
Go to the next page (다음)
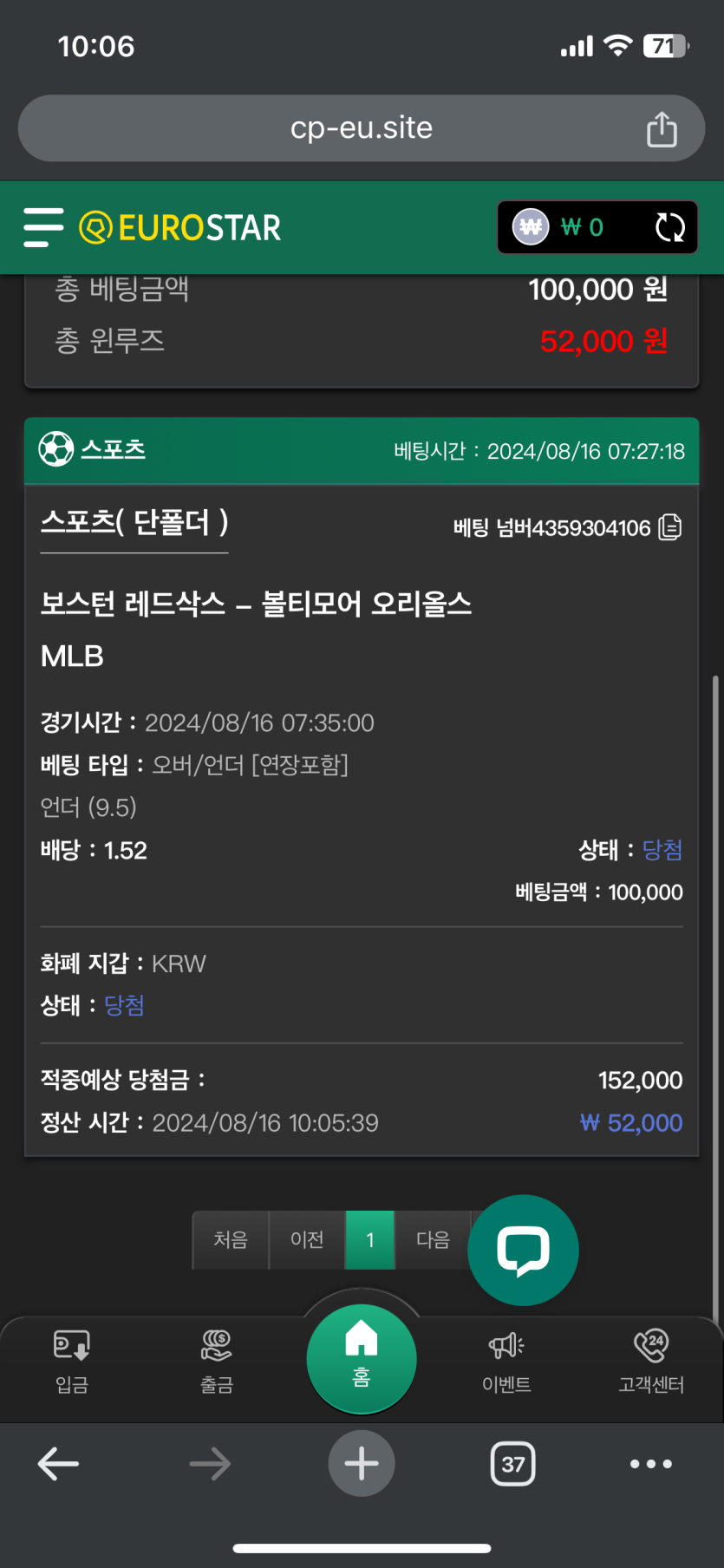[x=433, y=1240]
